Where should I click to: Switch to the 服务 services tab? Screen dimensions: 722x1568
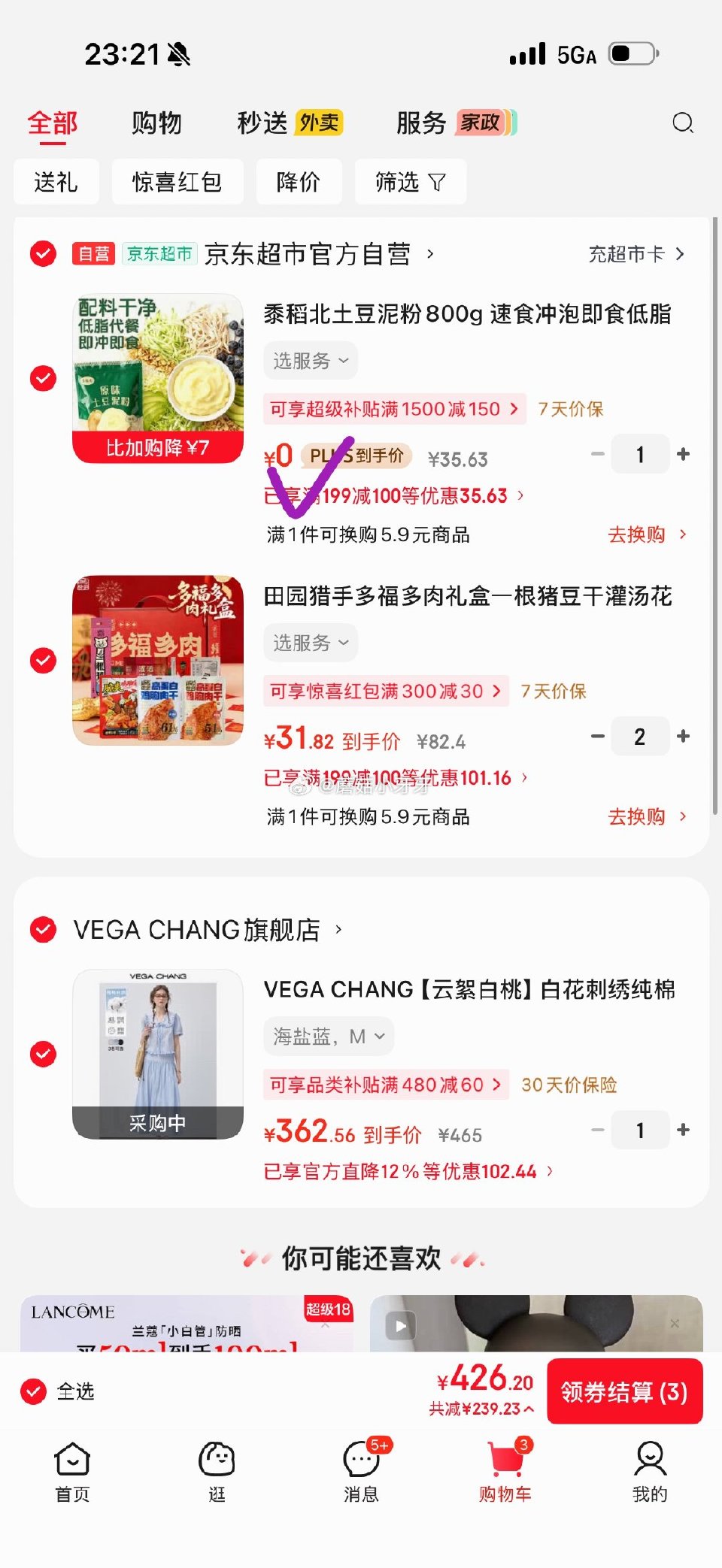423,123
